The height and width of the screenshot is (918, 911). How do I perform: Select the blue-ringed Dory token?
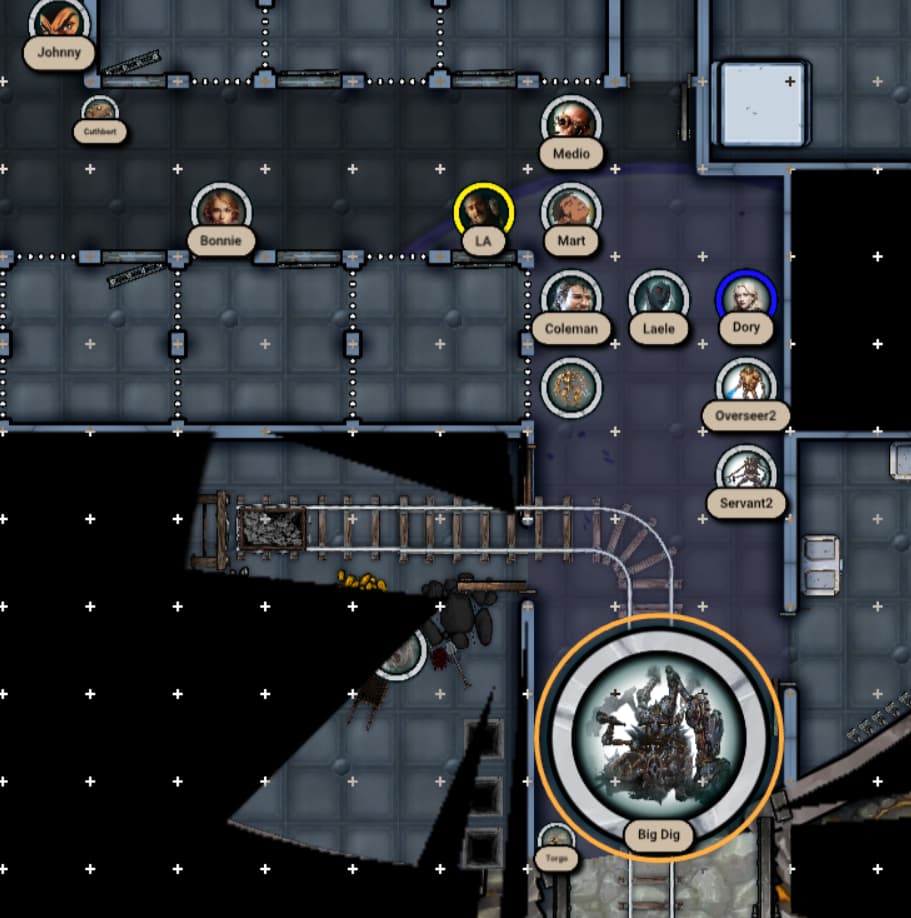coord(746,297)
